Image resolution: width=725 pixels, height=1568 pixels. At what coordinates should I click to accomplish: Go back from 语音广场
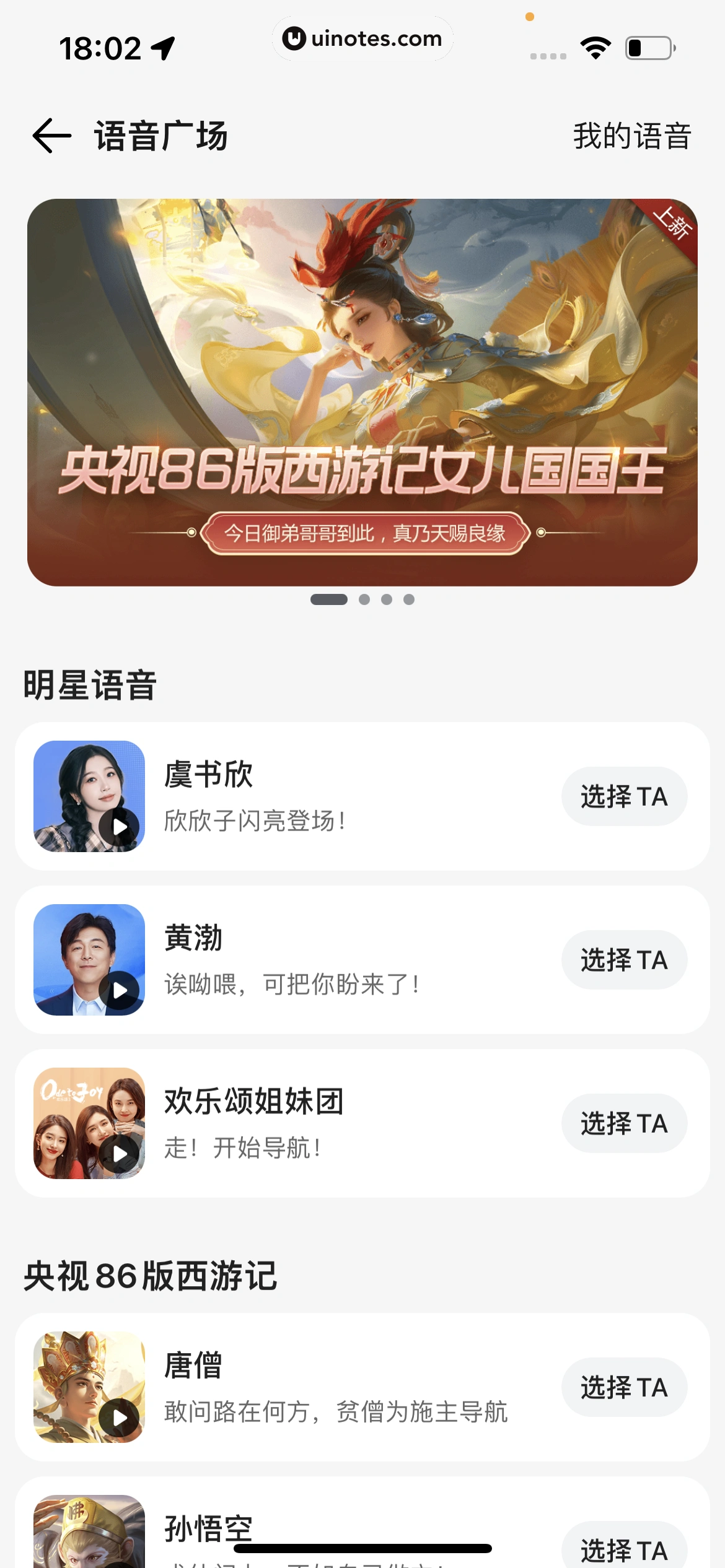52,136
